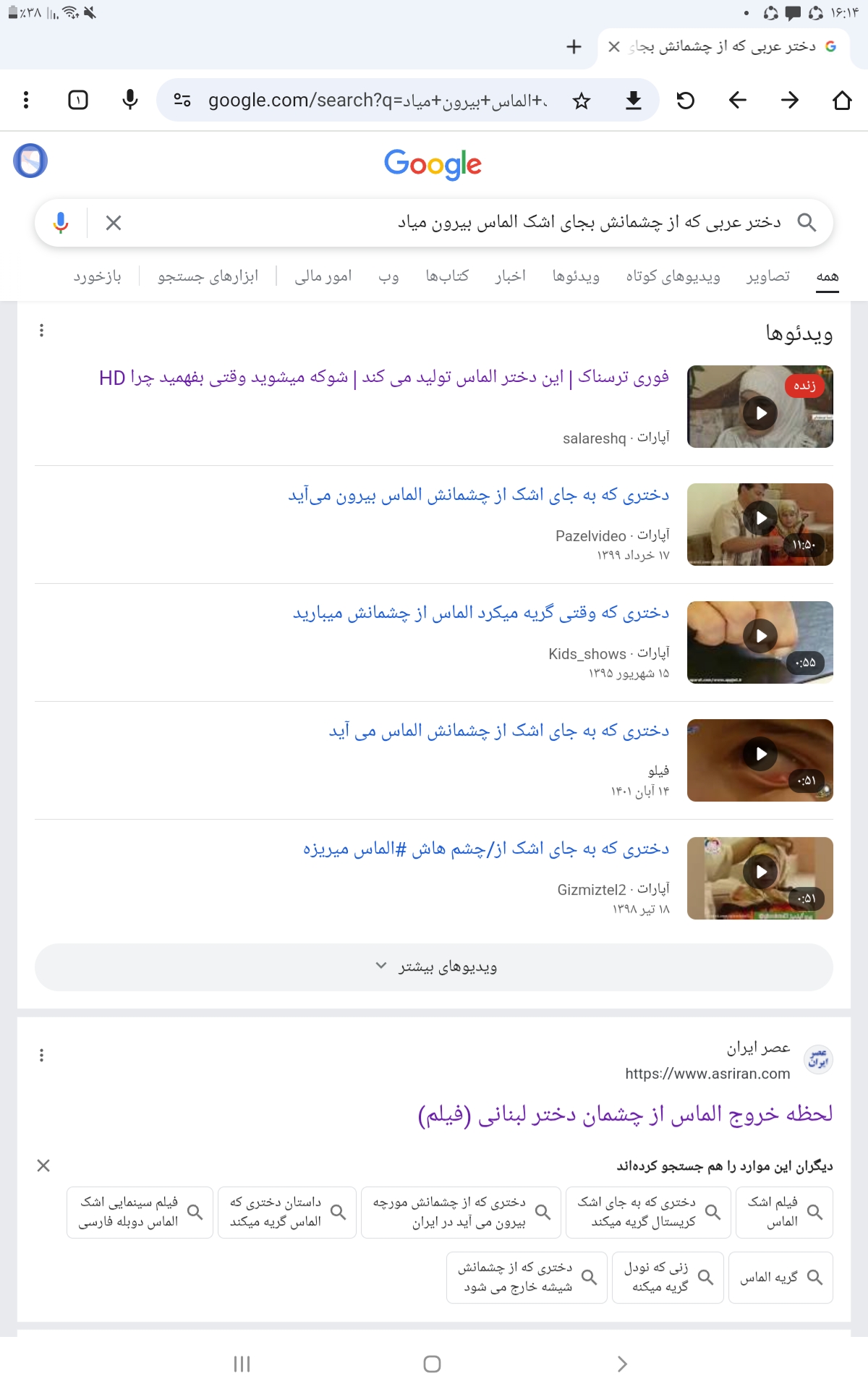Open Chrome's overflow menu
The width and height of the screenshot is (868, 1389).
pos(26,100)
